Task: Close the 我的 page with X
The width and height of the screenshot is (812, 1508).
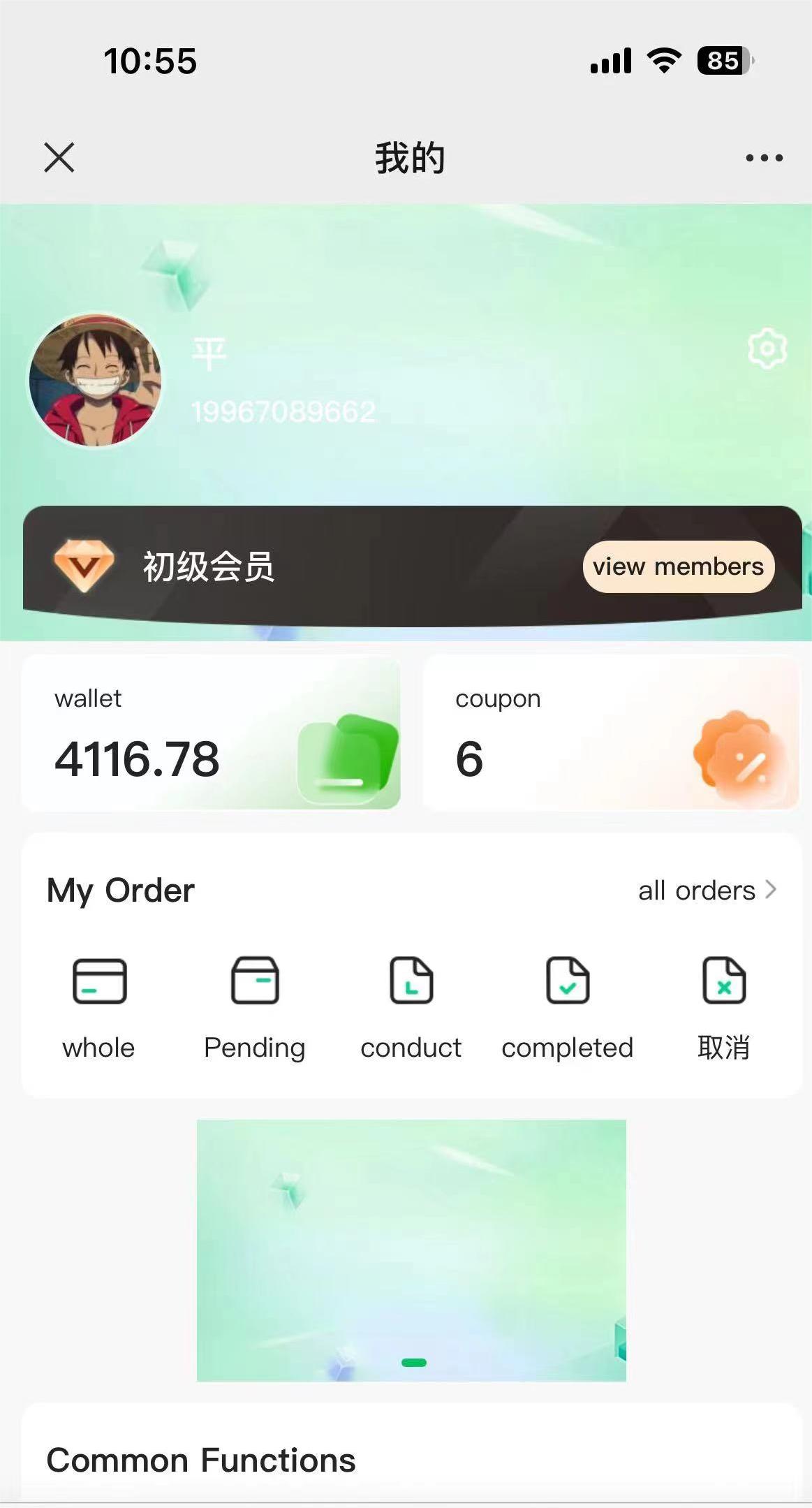Action: tap(59, 157)
